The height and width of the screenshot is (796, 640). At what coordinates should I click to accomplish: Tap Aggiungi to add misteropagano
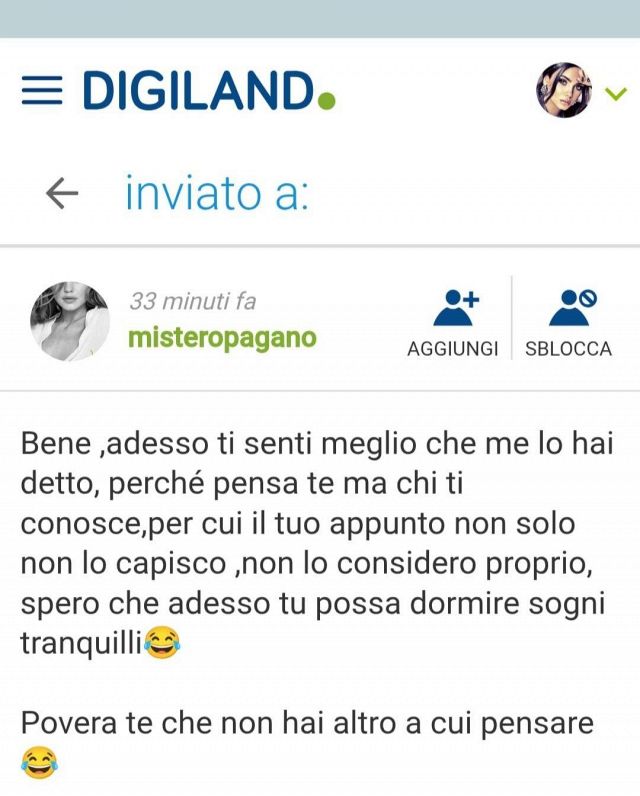(x=452, y=321)
